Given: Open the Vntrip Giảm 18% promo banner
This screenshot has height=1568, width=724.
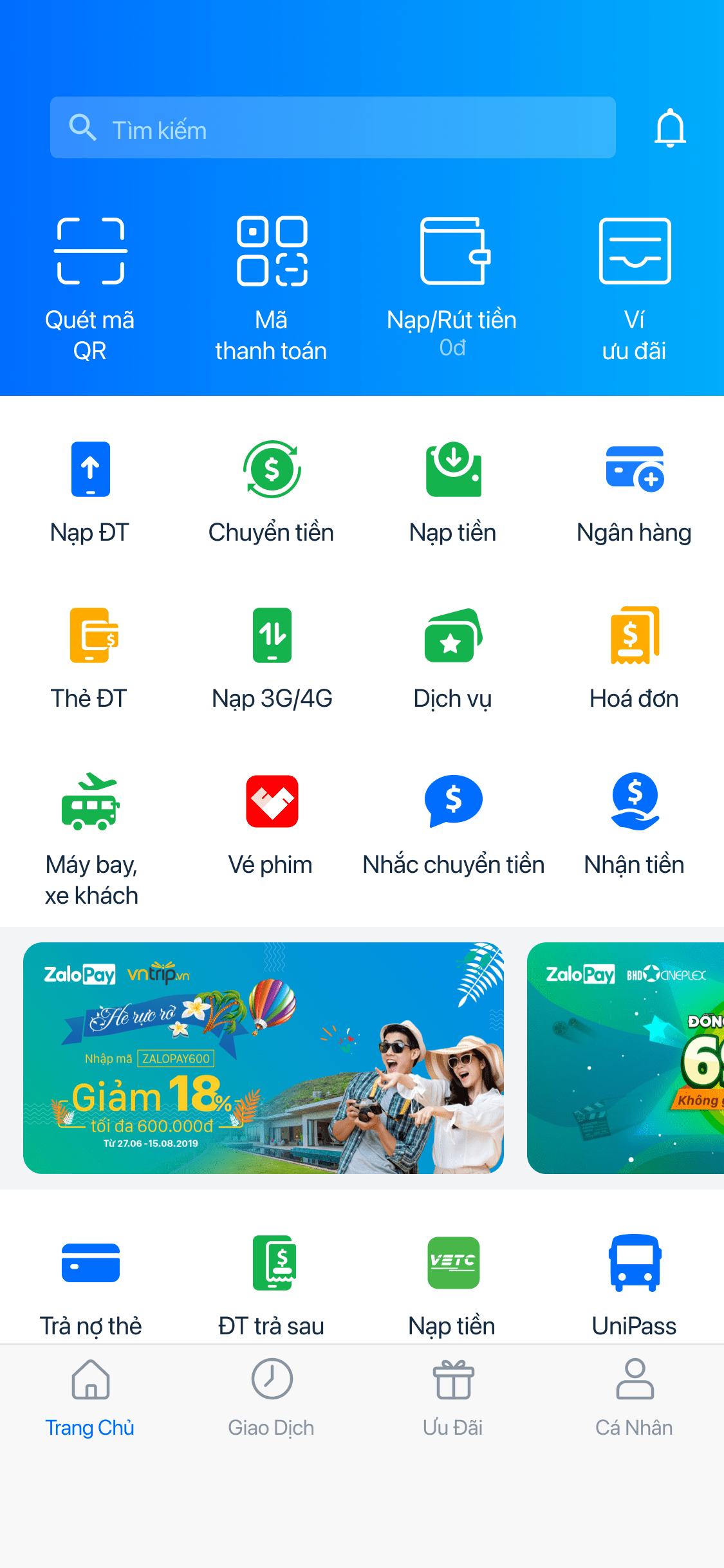Looking at the screenshot, I should (263, 1058).
